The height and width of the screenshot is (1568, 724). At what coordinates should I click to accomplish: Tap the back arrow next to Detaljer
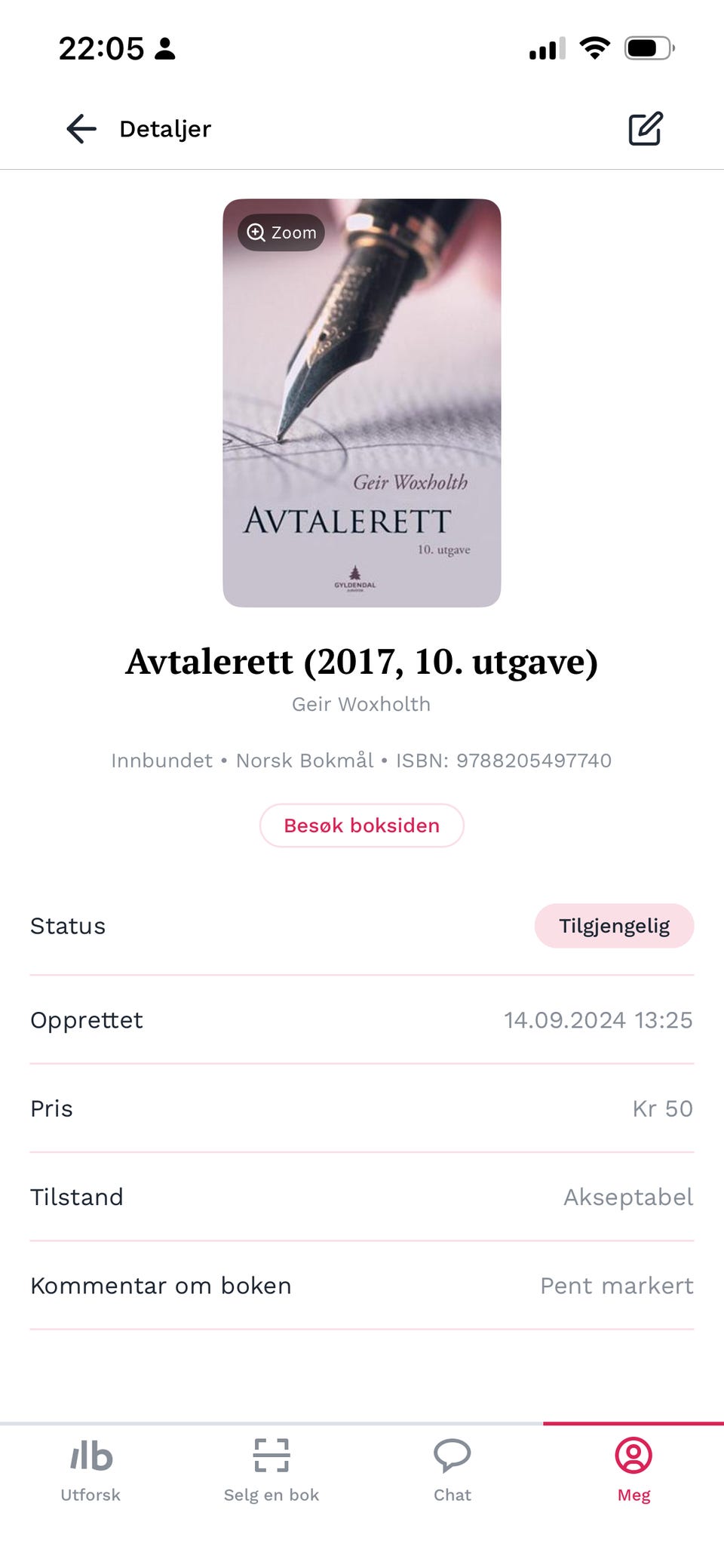point(81,128)
